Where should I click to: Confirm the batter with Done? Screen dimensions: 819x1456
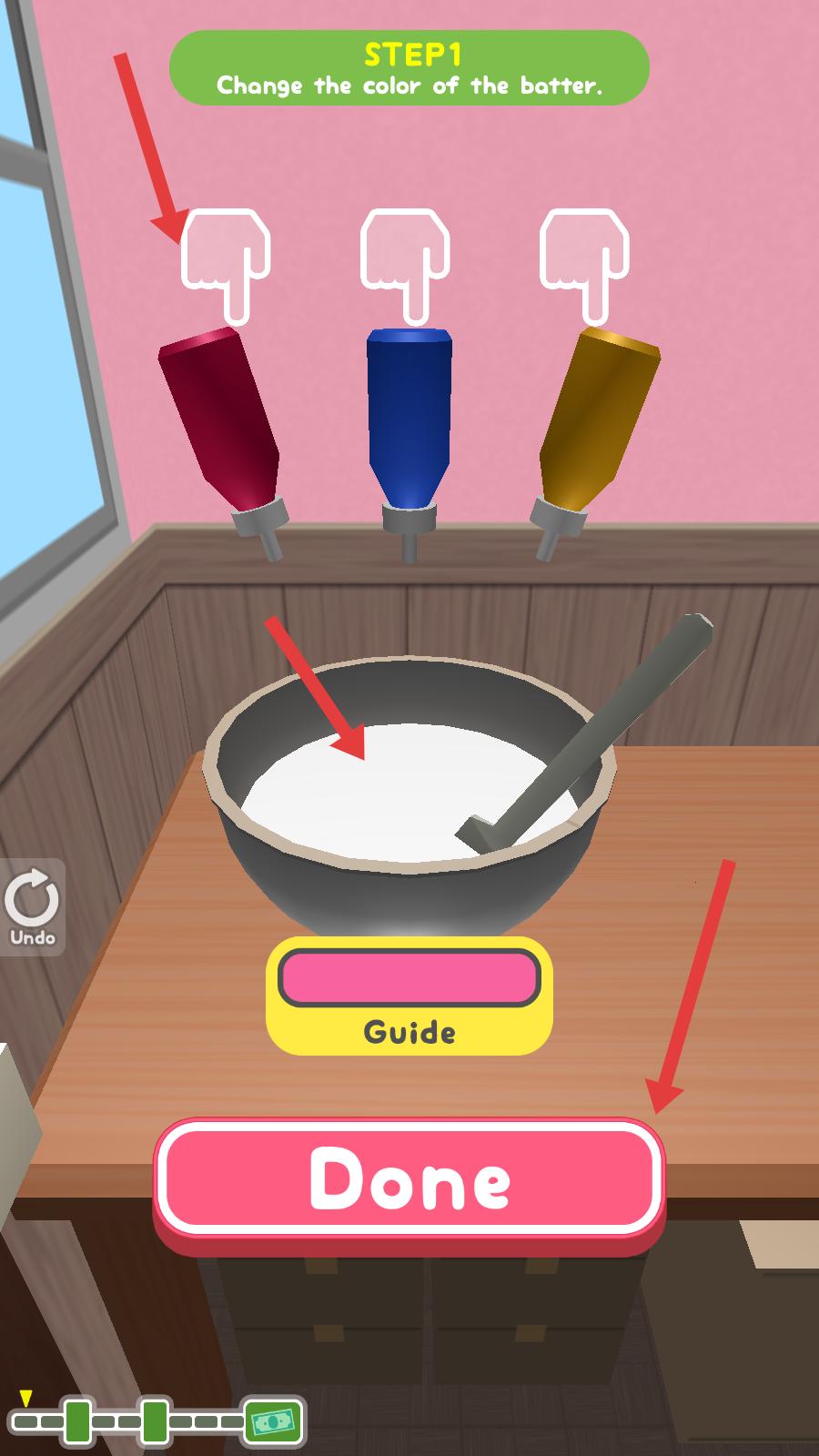click(409, 1178)
